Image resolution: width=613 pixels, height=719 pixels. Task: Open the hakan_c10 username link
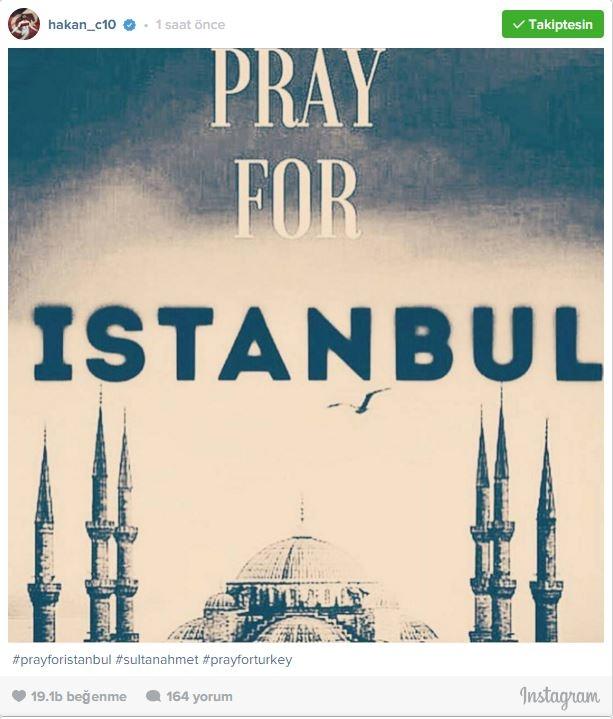pos(82,24)
